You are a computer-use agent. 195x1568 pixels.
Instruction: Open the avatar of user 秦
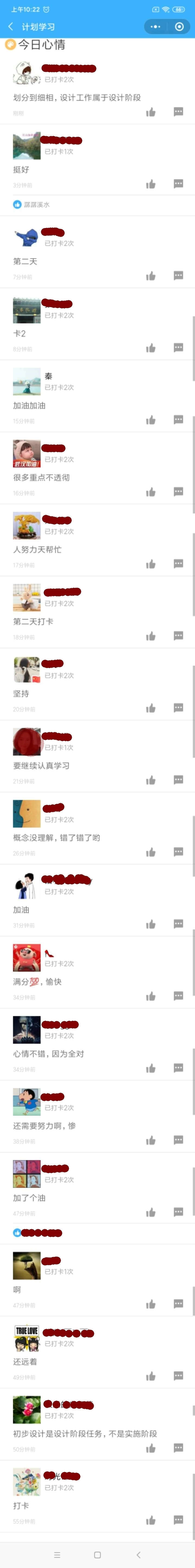[x=27, y=382]
